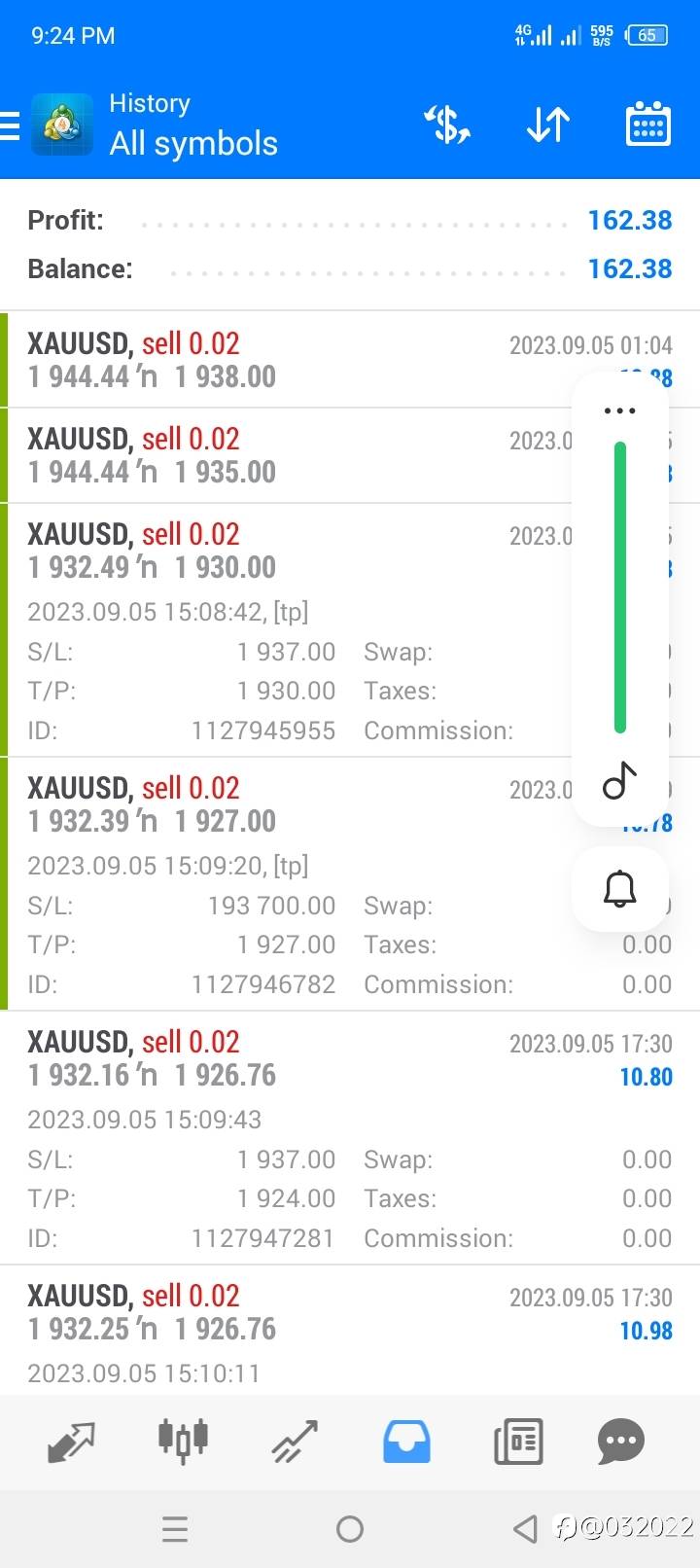The image size is (700, 1568).
Task: Expand the XAUUSD trade closed at 1 938.00
Action: [350, 360]
